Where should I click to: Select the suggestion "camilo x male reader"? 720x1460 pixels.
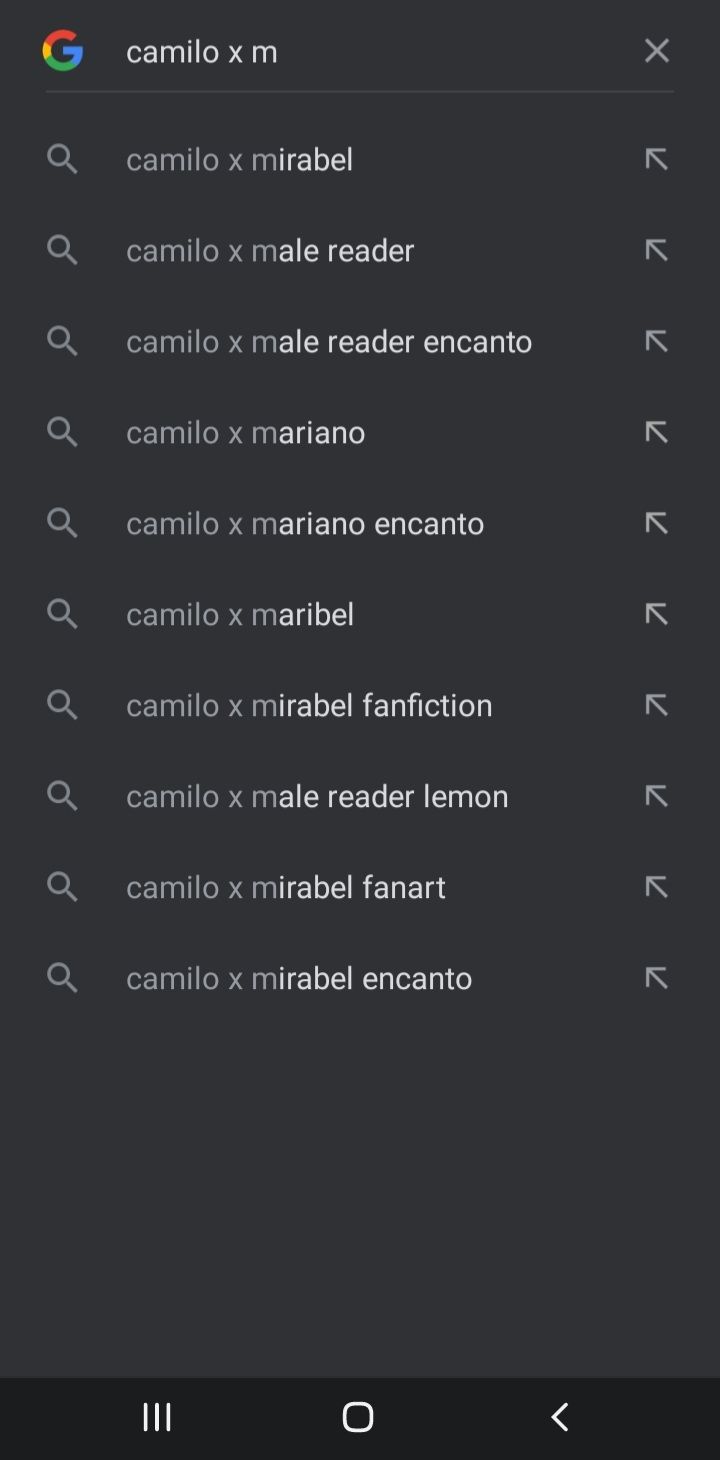click(330, 250)
